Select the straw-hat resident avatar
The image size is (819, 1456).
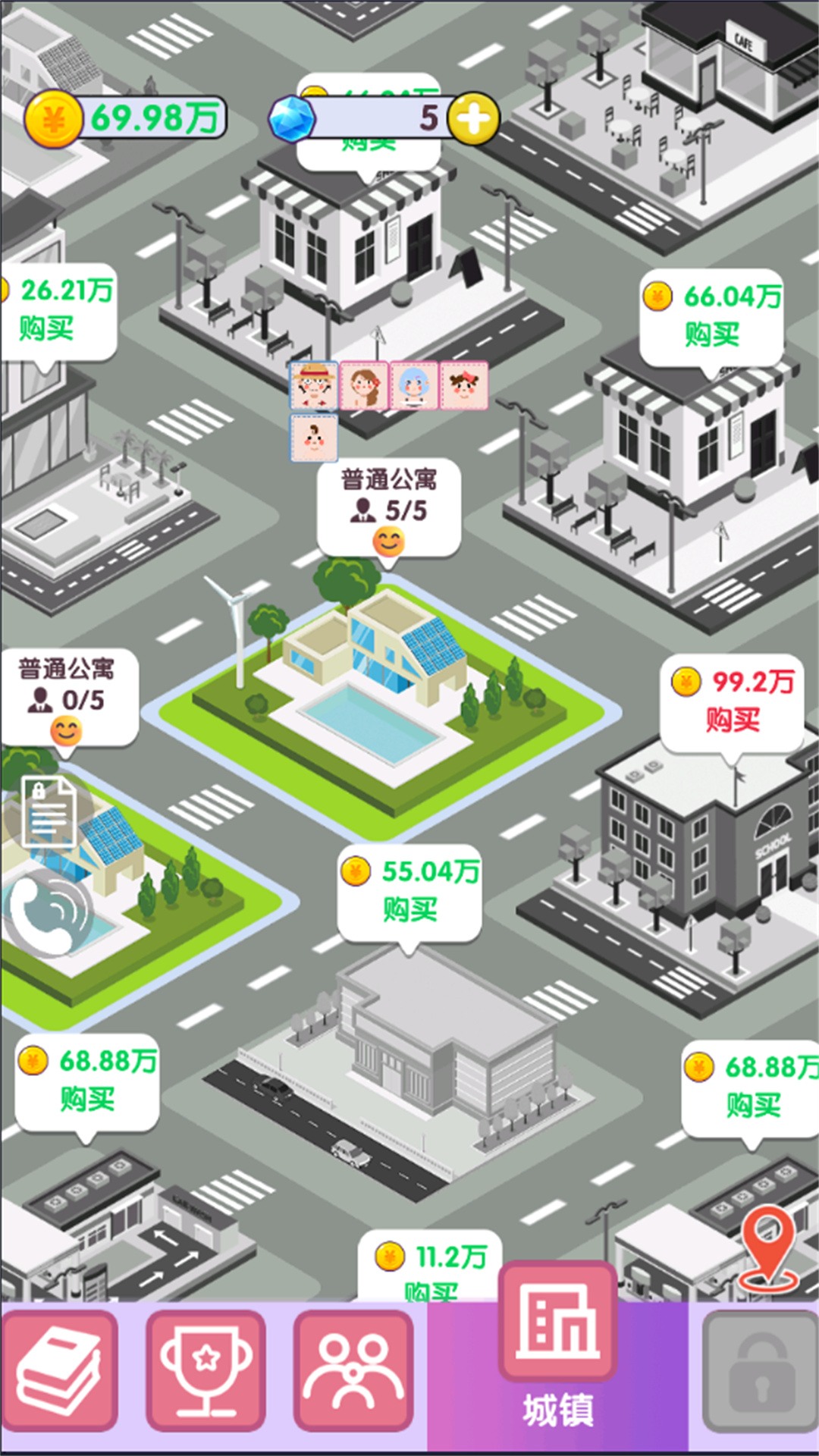pyautogui.click(x=315, y=386)
